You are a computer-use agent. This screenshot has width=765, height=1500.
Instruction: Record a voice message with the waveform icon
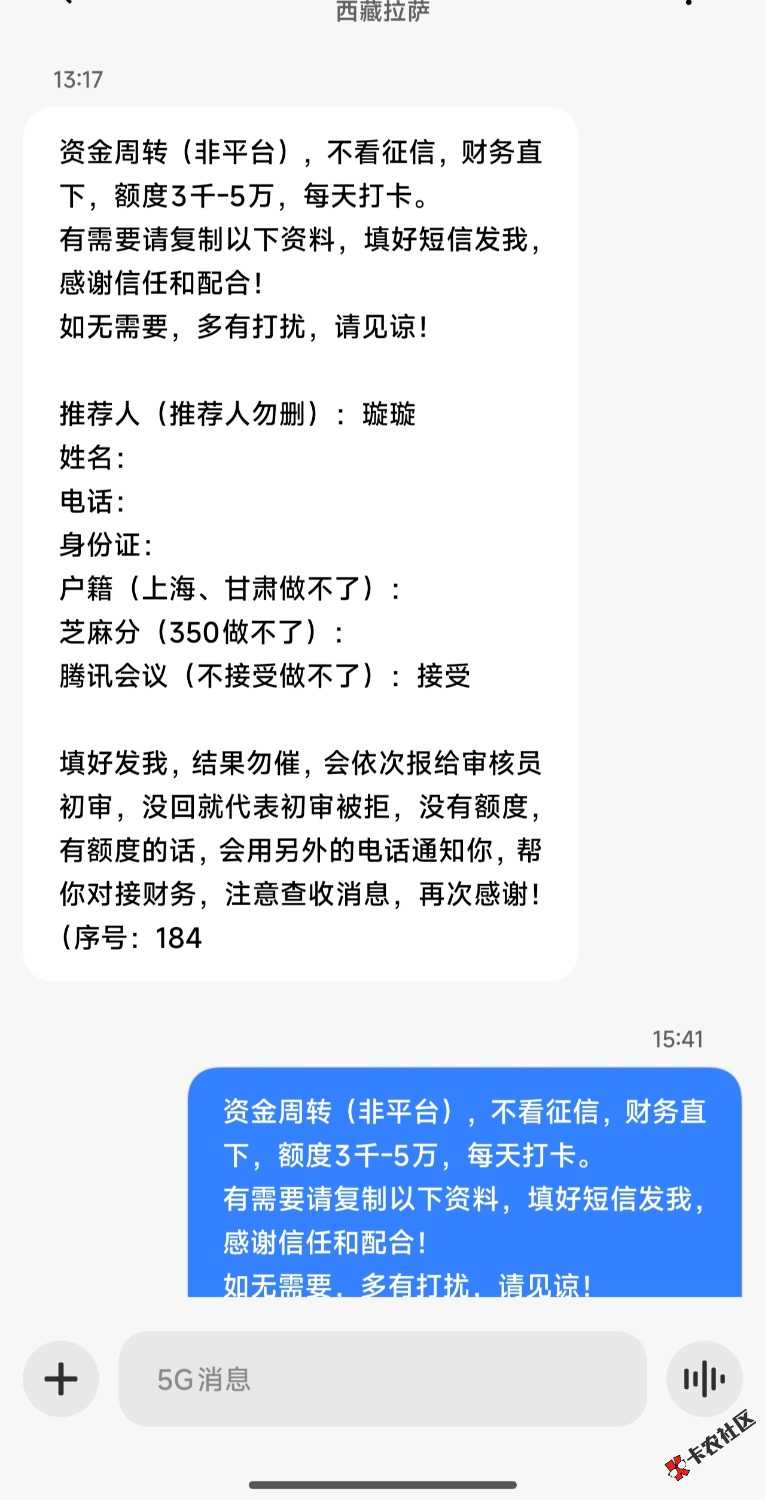pos(704,1380)
